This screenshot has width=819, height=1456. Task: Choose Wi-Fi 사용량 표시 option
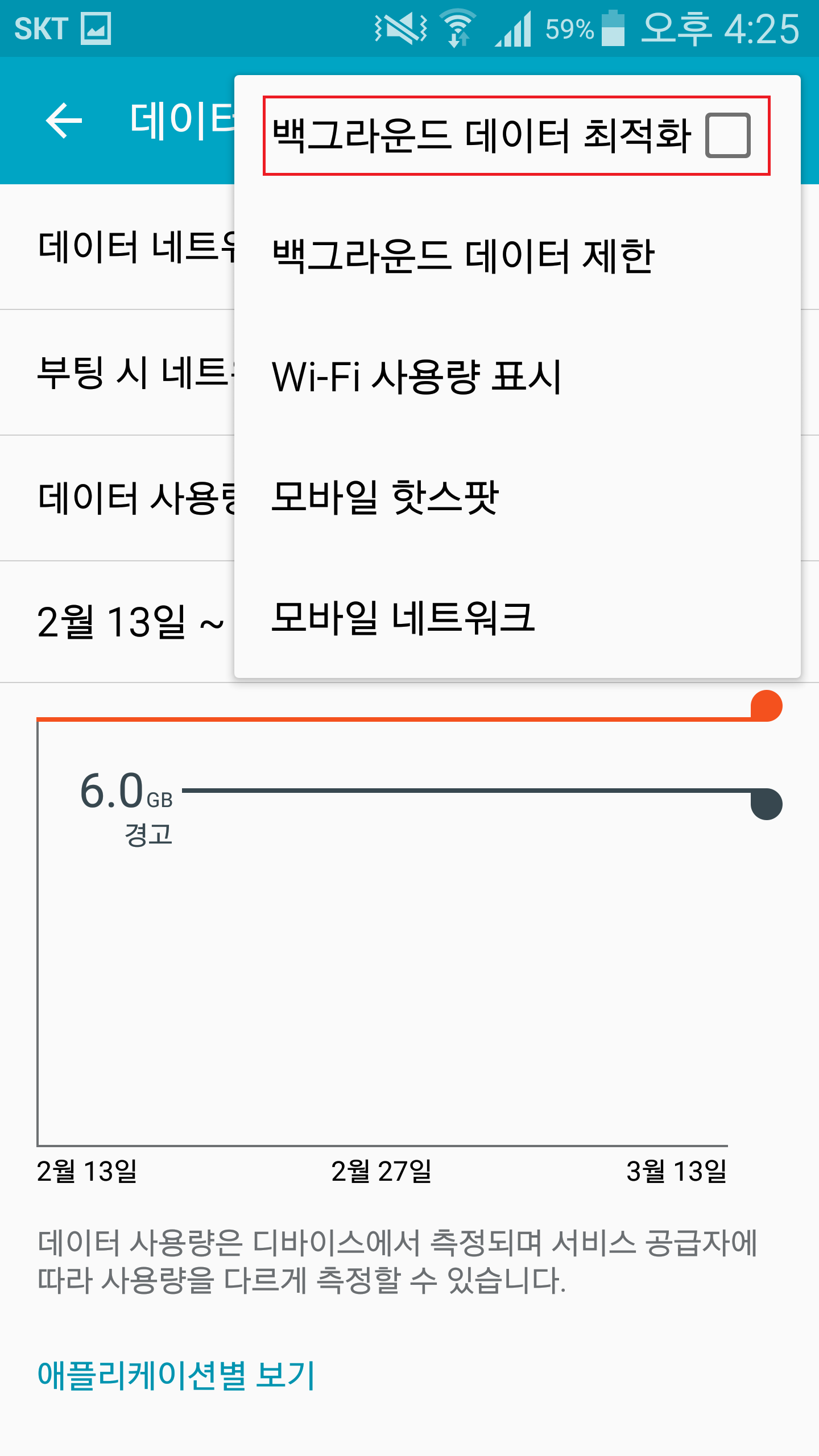(x=416, y=377)
